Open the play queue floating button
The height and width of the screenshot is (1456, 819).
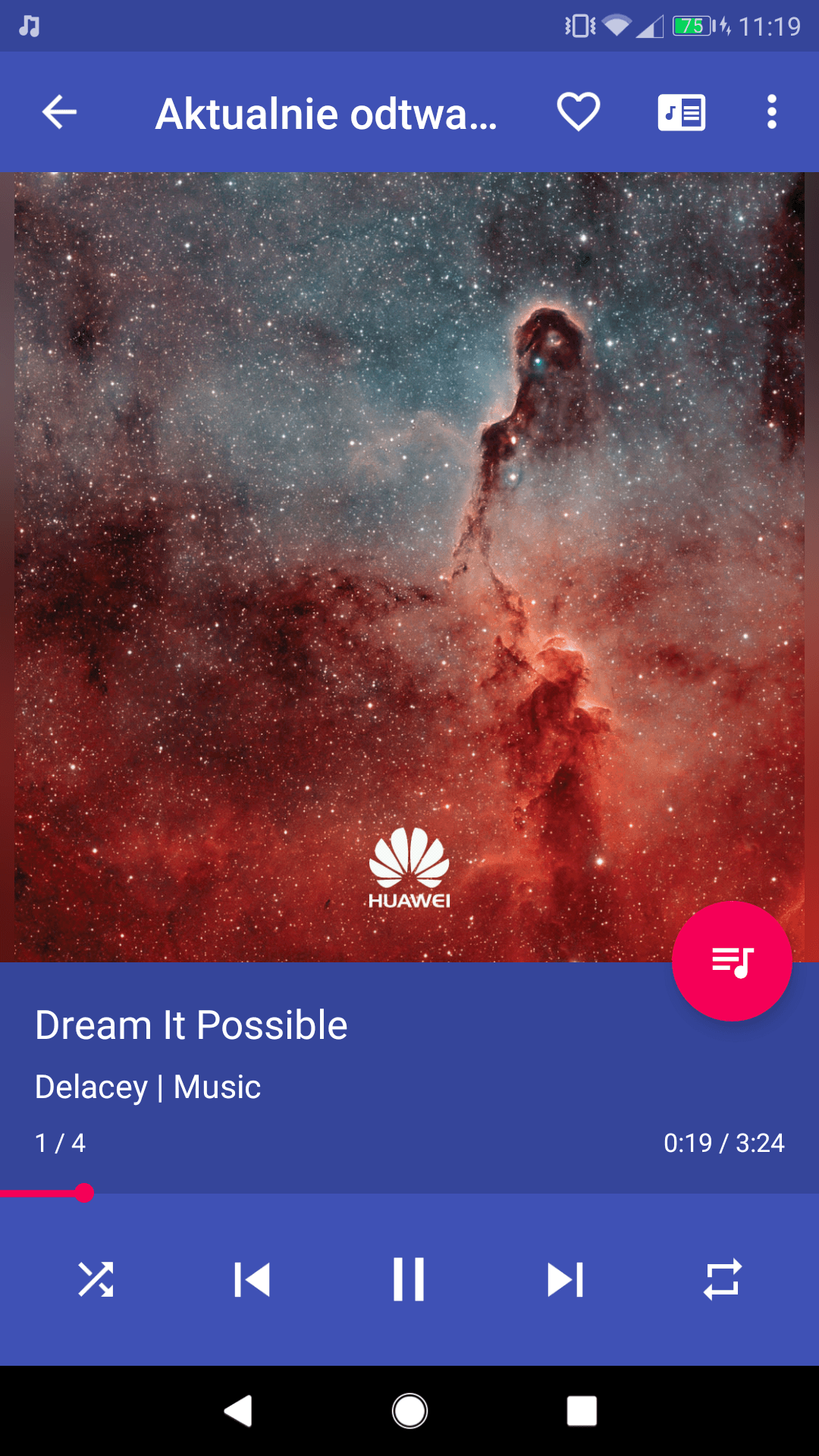(732, 962)
